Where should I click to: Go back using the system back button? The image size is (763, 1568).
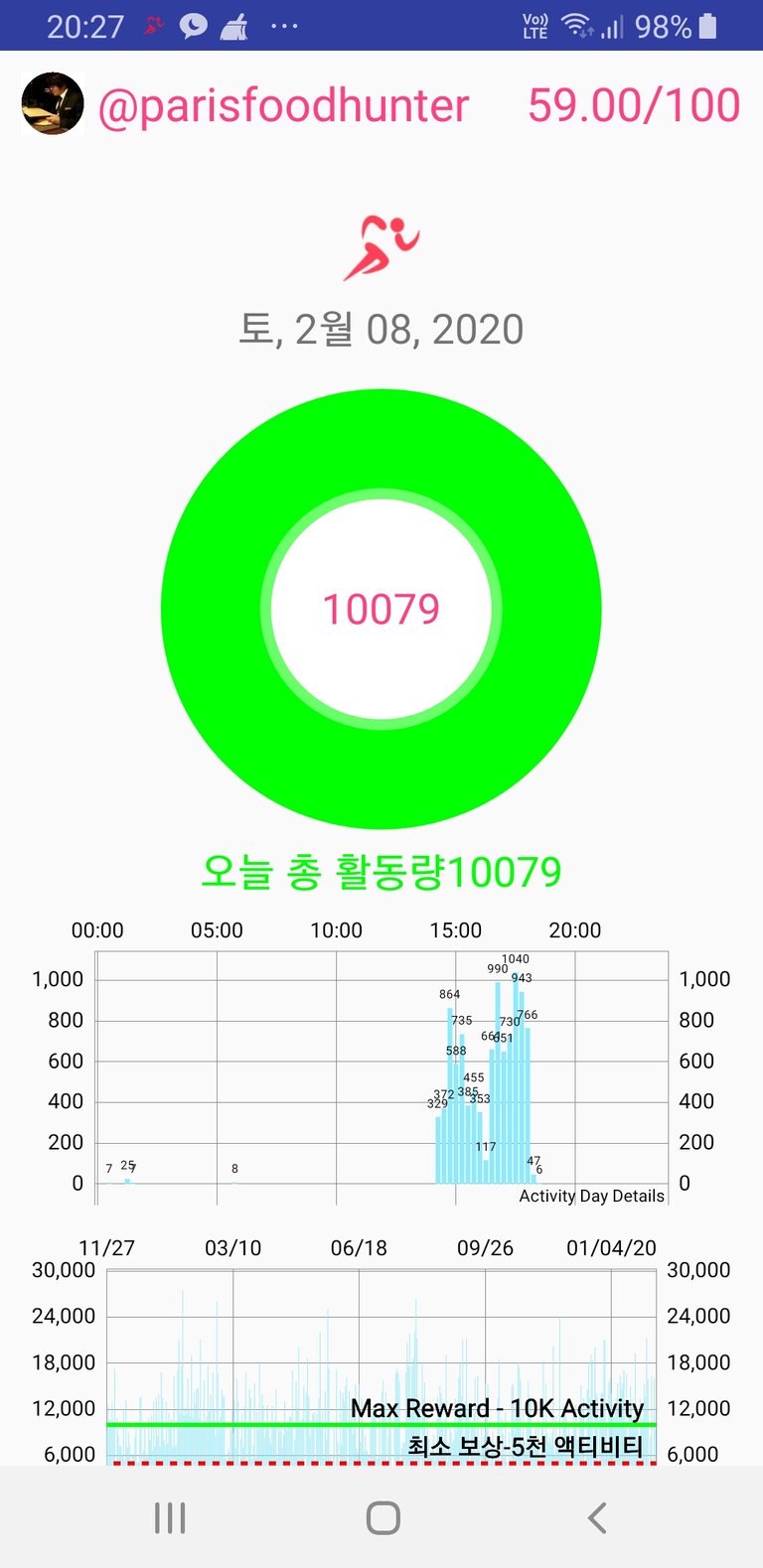pyautogui.click(x=596, y=1517)
